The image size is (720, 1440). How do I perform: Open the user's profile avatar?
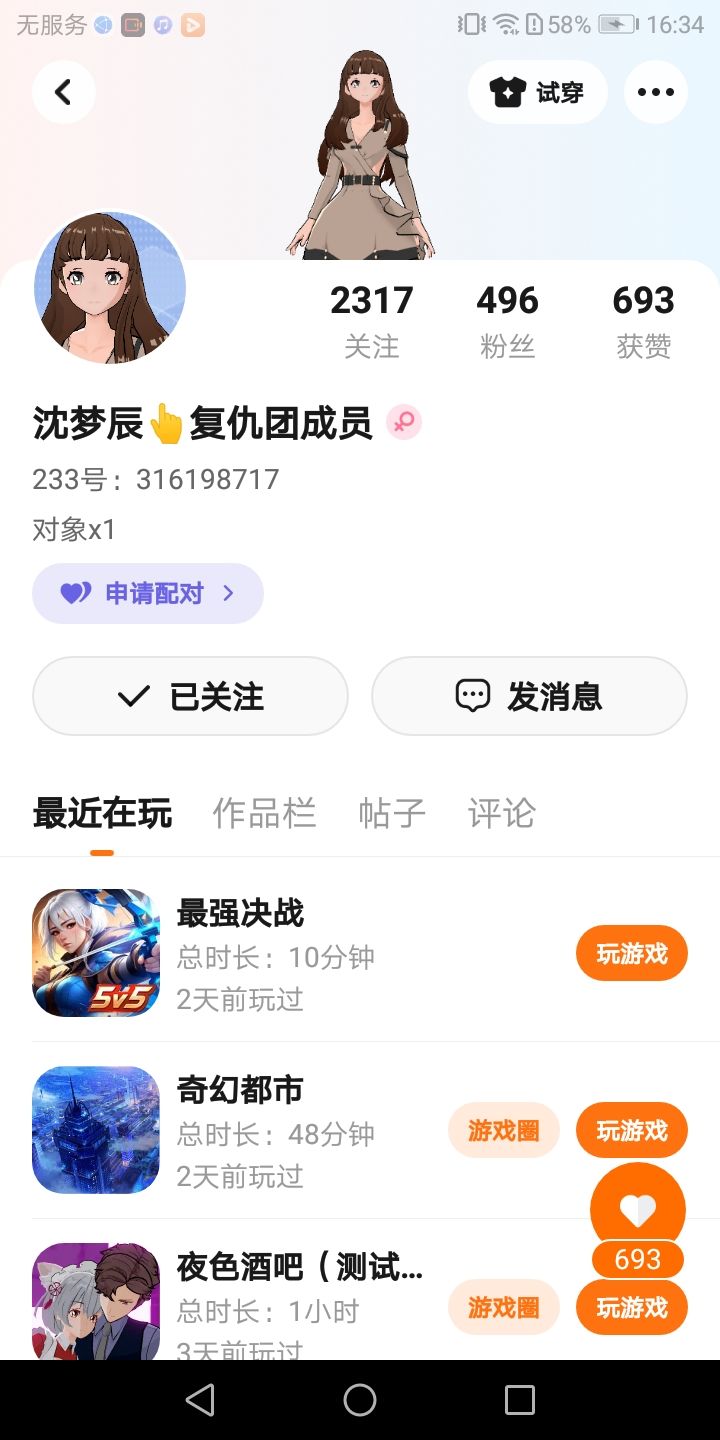pos(110,288)
